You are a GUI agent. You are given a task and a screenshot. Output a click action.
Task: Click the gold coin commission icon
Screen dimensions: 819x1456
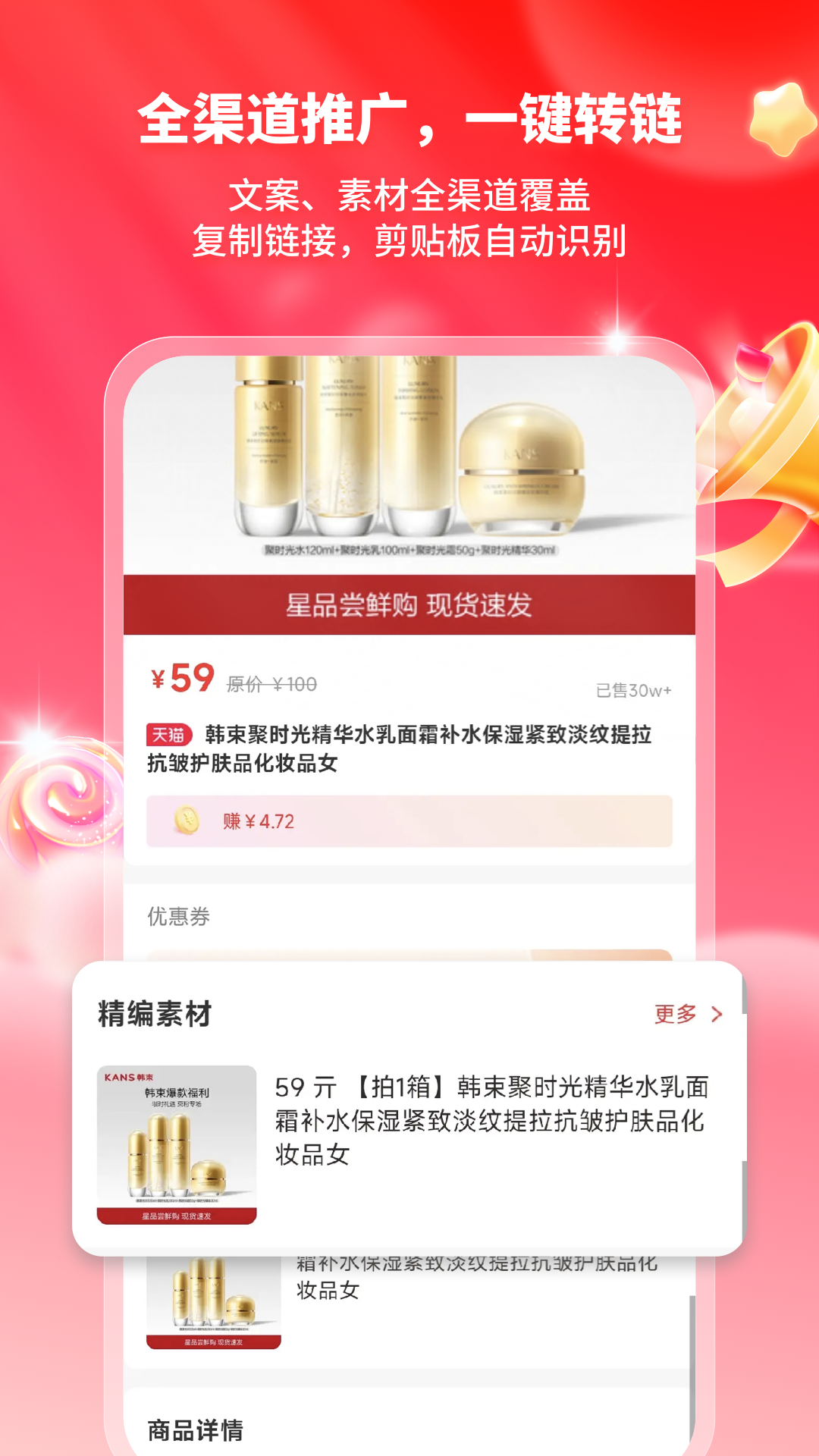pos(186,821)
